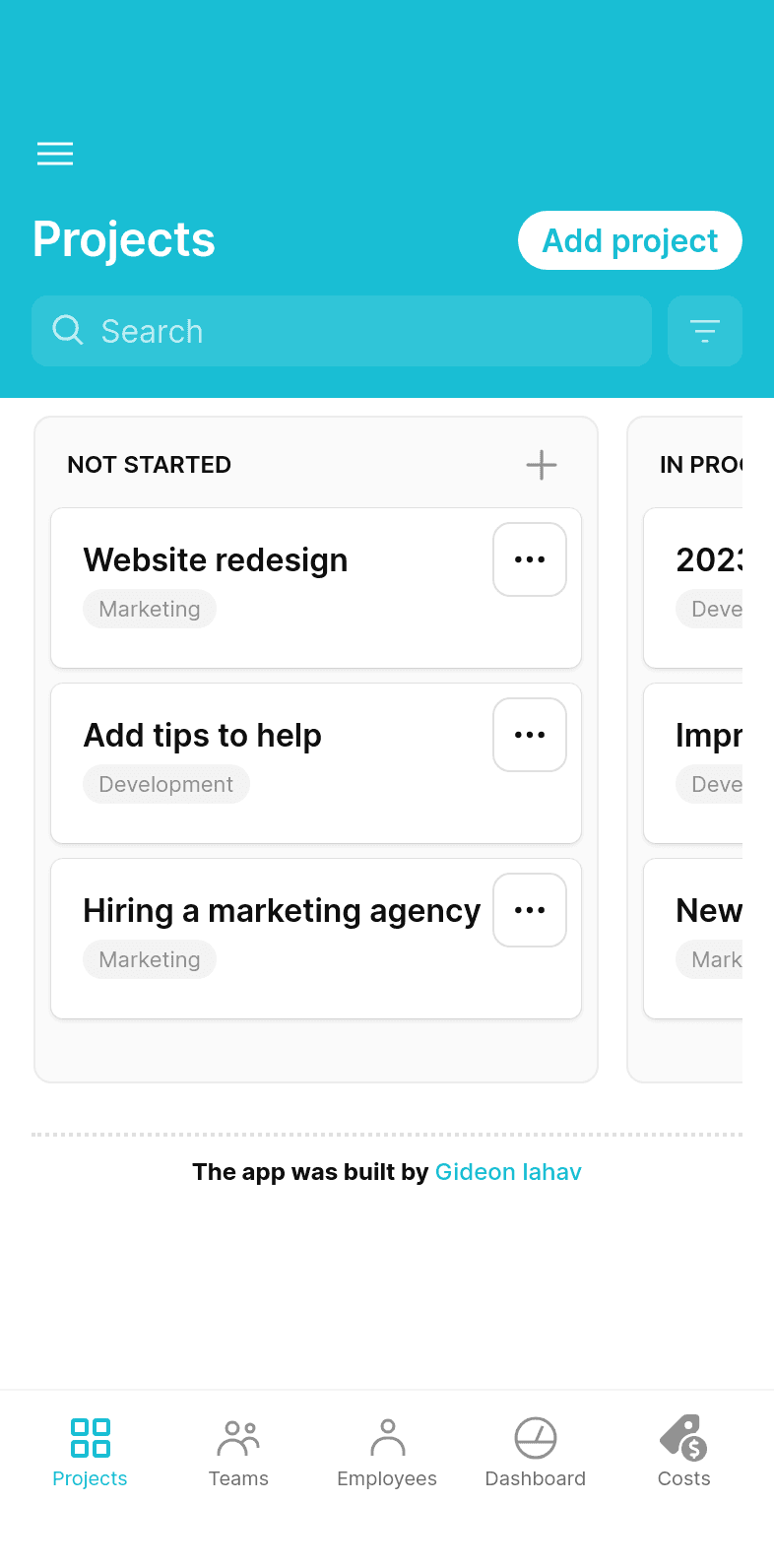Viewport: 774px width, 1568px height.
Task: Open more options for Hiring a marketing agency
Action: (x=530, y=910)
